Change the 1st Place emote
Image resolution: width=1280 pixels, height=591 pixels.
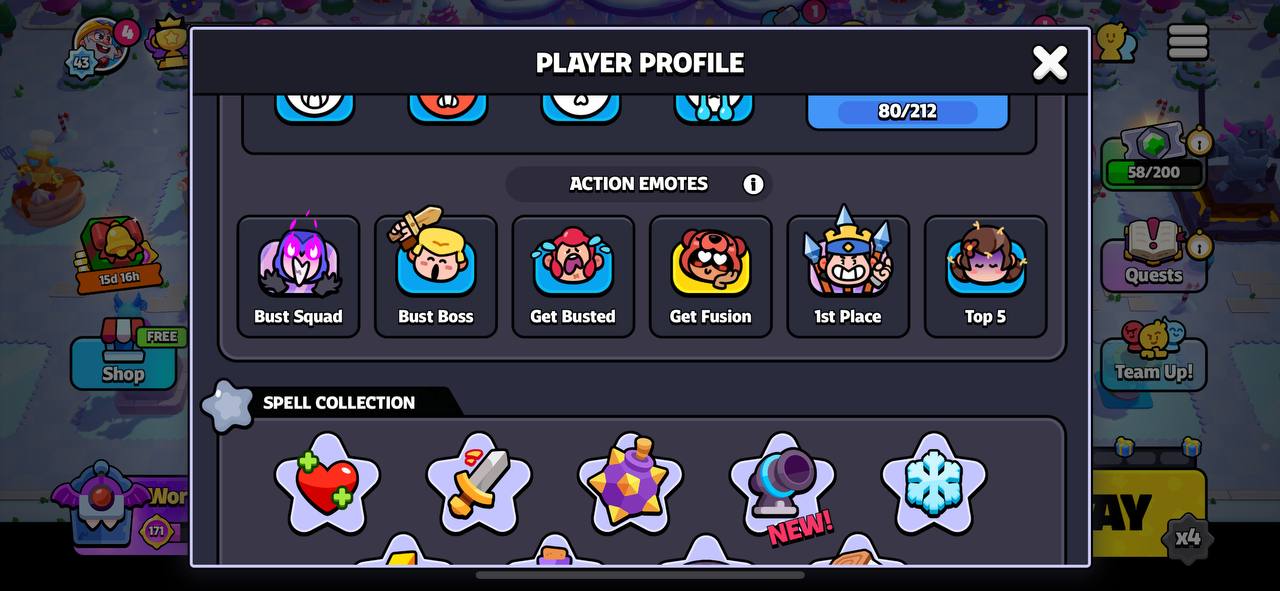[x=848, y=276]
